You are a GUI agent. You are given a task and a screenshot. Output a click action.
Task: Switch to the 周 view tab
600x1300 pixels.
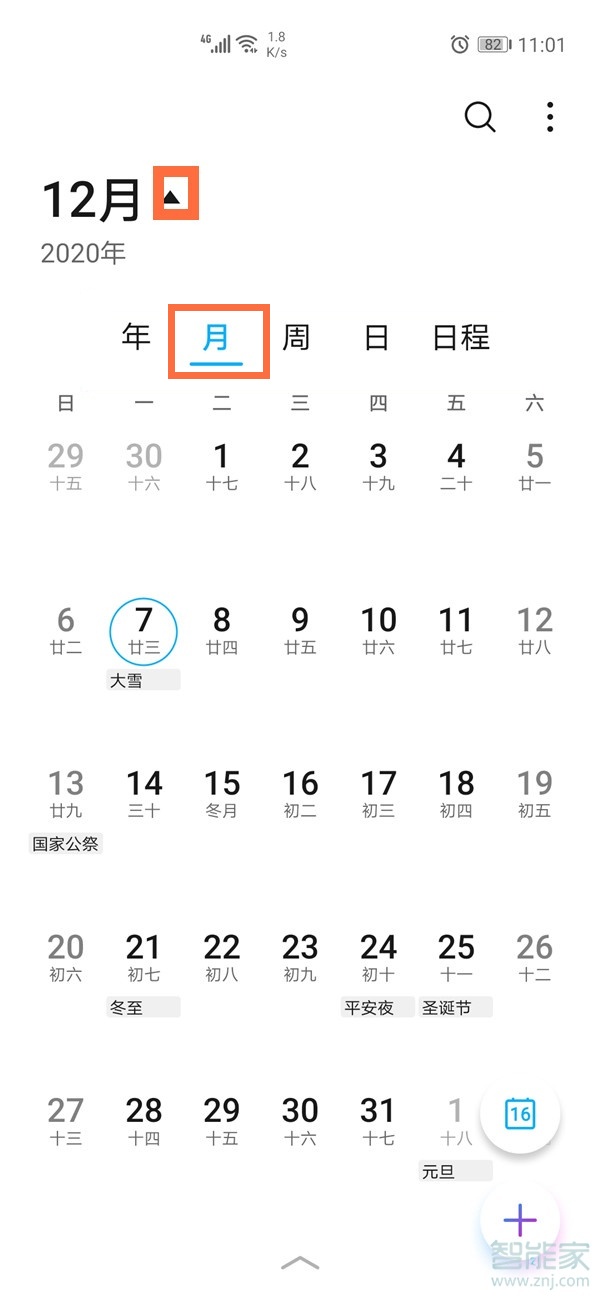[x=296, y=337]
